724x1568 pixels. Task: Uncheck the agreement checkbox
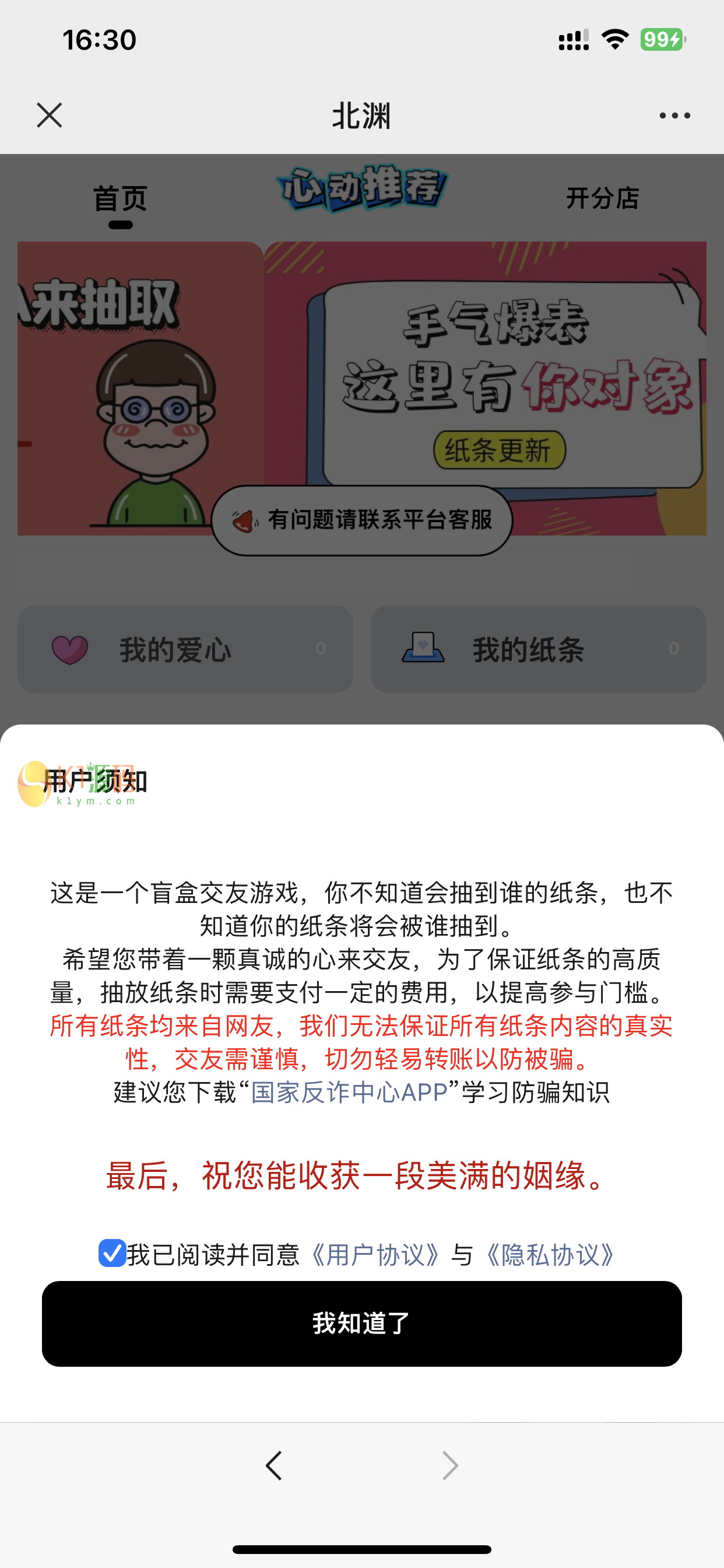112,1254
